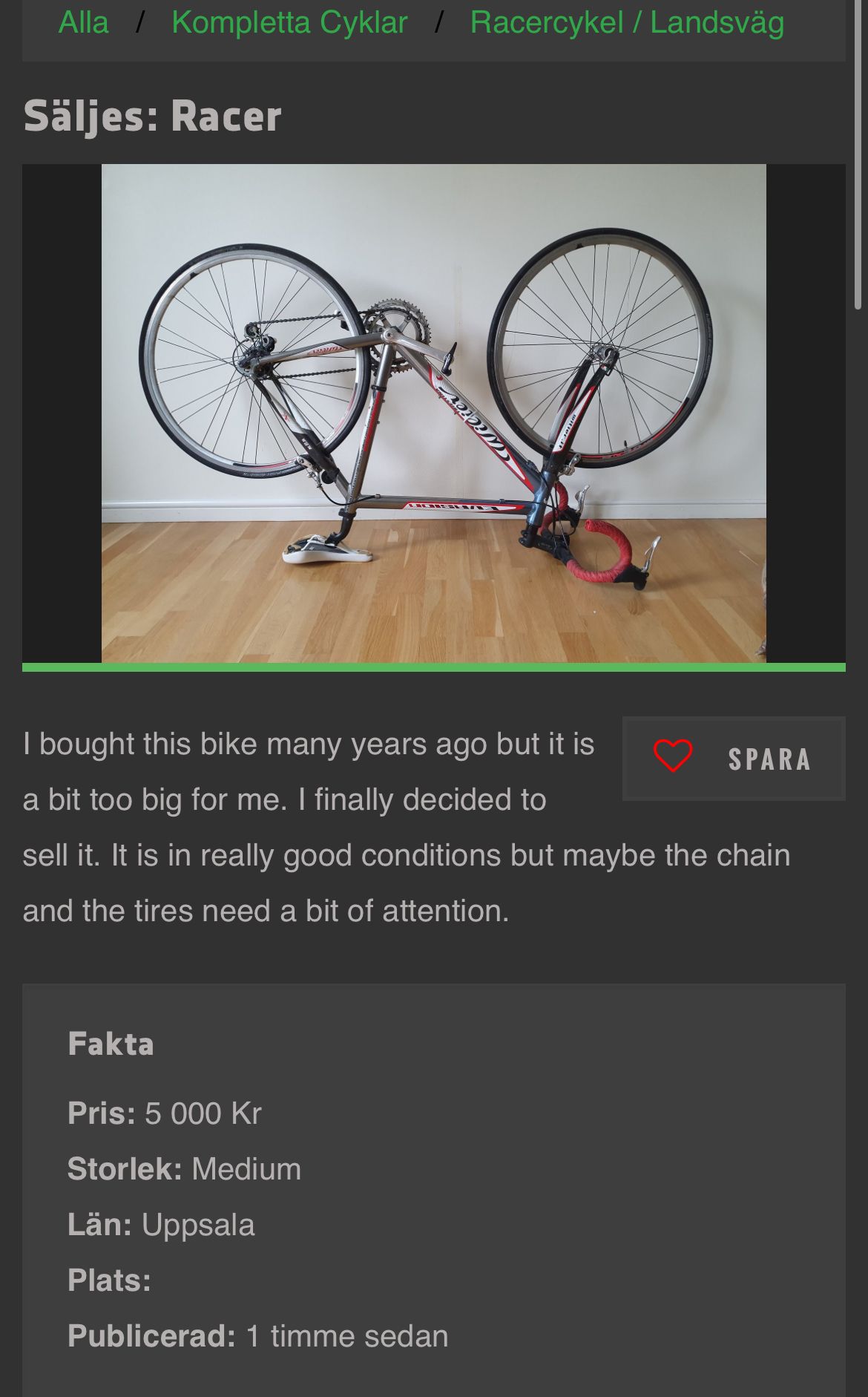Screen dimensions: 868x1397
Task: Open the Alla breadcrumb link
Action: pyautogui.click(x=83, y=22)
